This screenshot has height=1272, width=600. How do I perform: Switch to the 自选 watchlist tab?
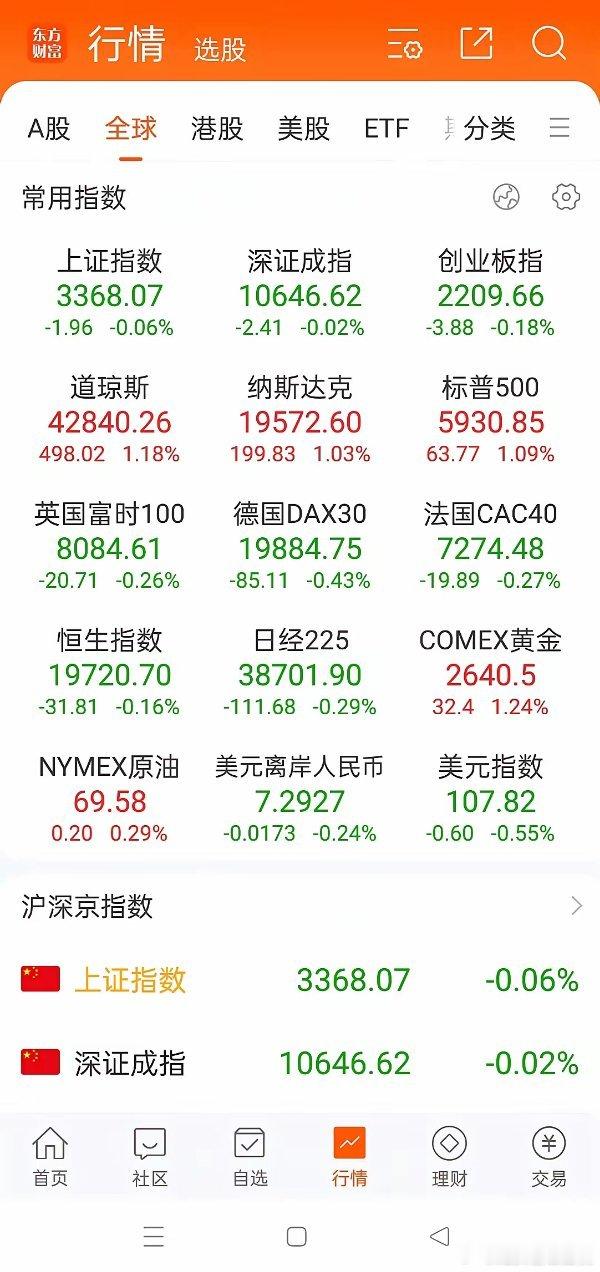(x=250, y=1157)
